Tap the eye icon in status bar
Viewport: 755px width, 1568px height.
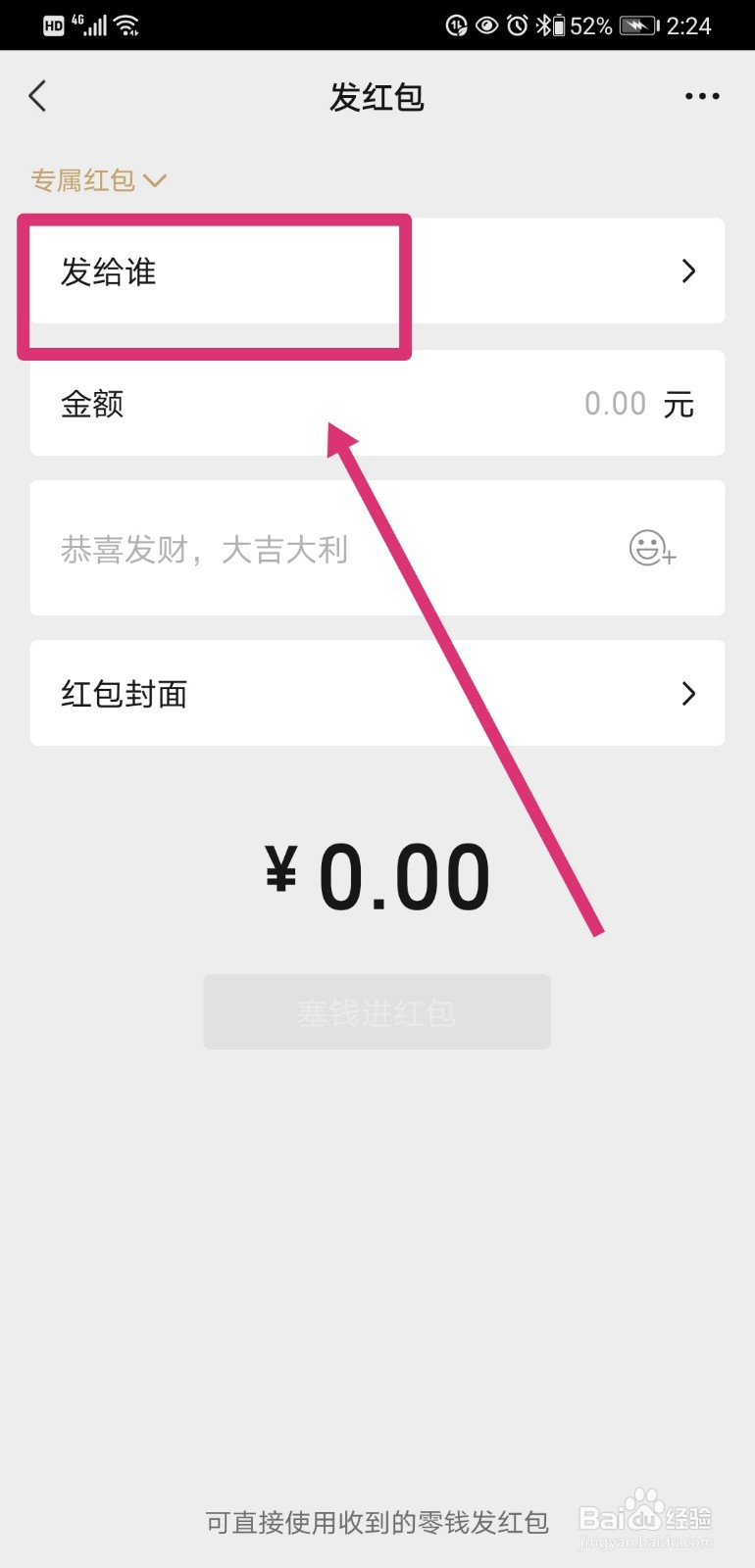point(486,25)
